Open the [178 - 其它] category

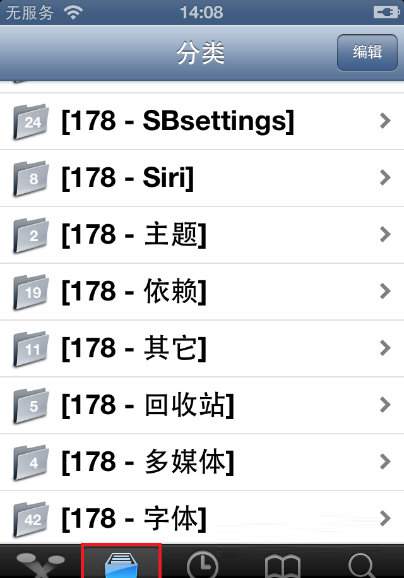coord(202,348)
